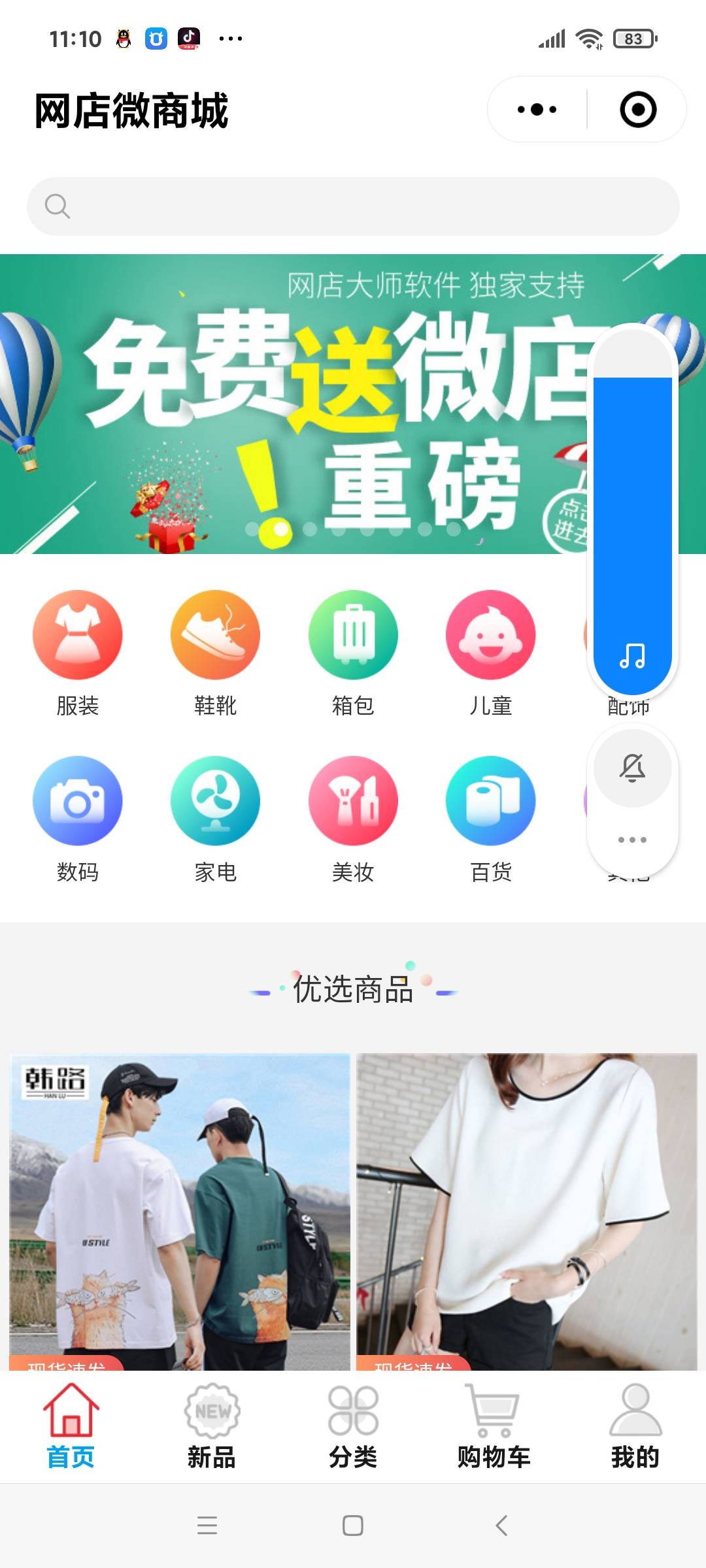Open the 百货 category
This screenshot has height=1568, width=706.
[490, 801]
